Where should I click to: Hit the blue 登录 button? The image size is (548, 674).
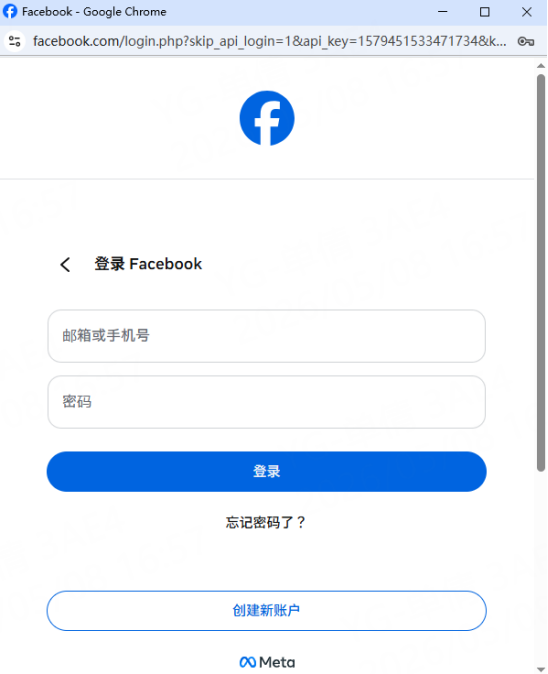(266, 472)
